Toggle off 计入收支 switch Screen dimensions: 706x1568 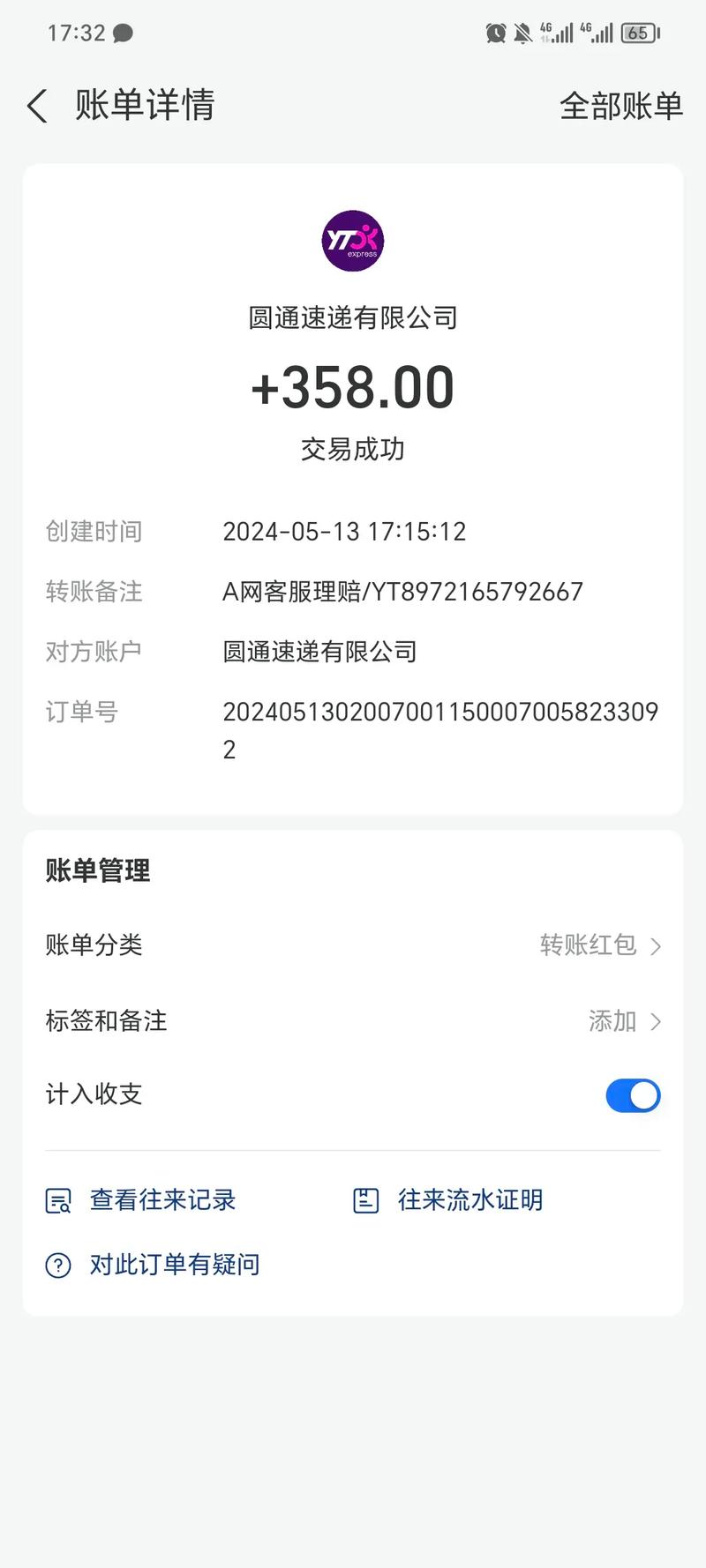coord(633,1095)
